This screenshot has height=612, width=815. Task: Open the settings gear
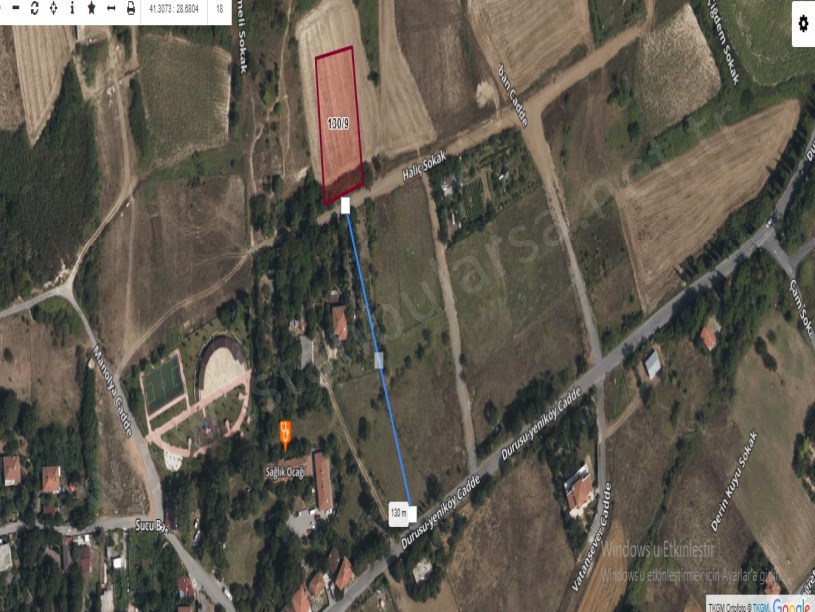tap(802, 24)
